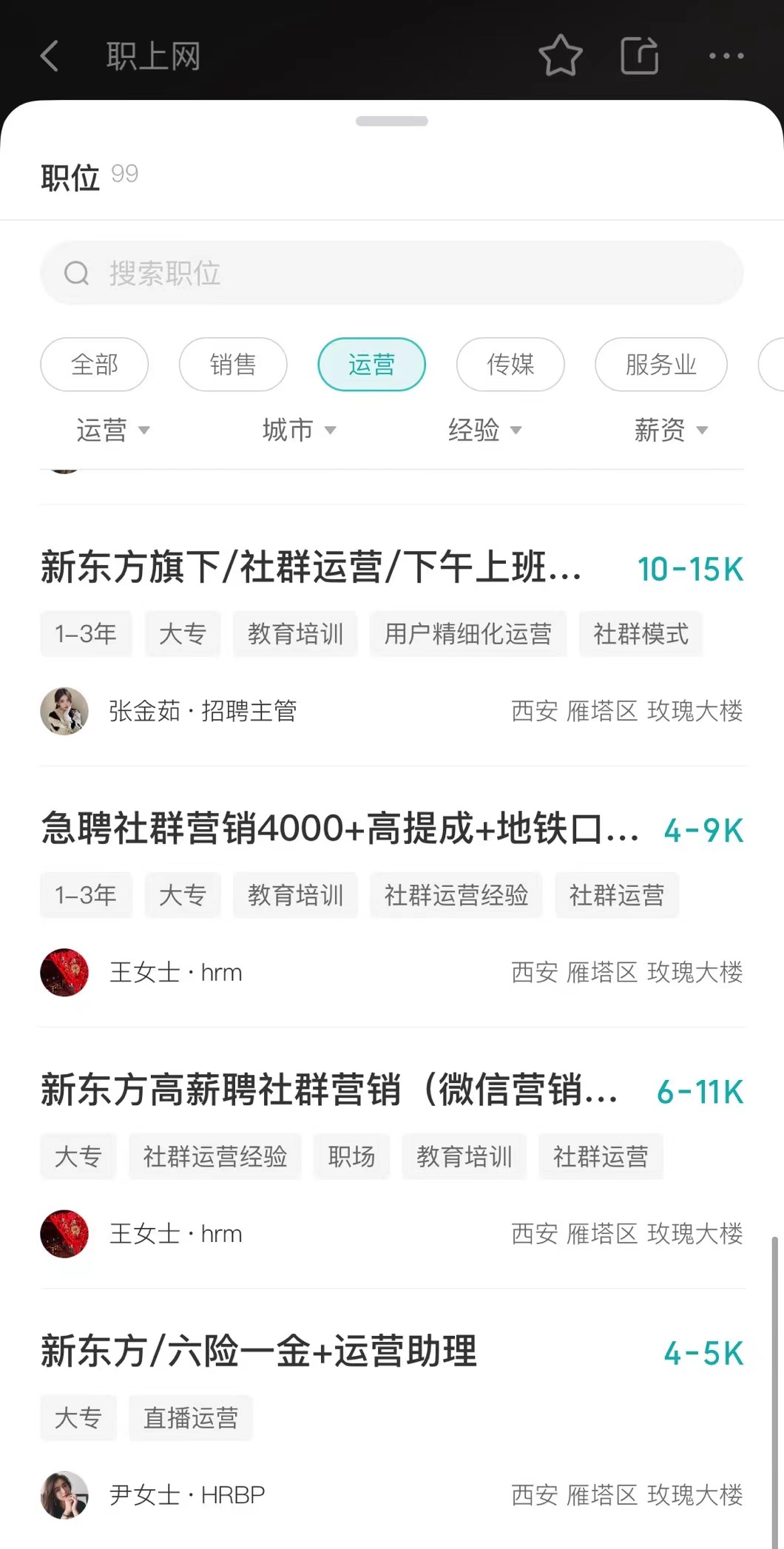The height and width of the screenshot is (1549, 784).
Task: Go back from 职上网 page
Action: (x=50, y=56)
